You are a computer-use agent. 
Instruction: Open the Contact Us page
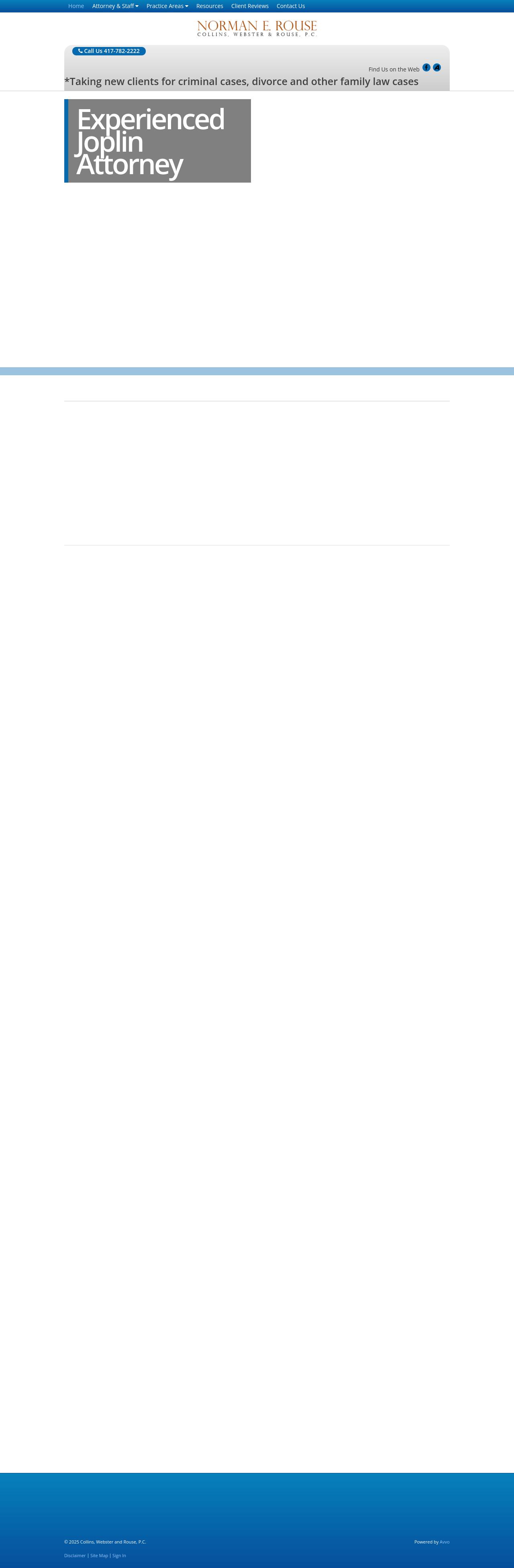tap(290, 6)
